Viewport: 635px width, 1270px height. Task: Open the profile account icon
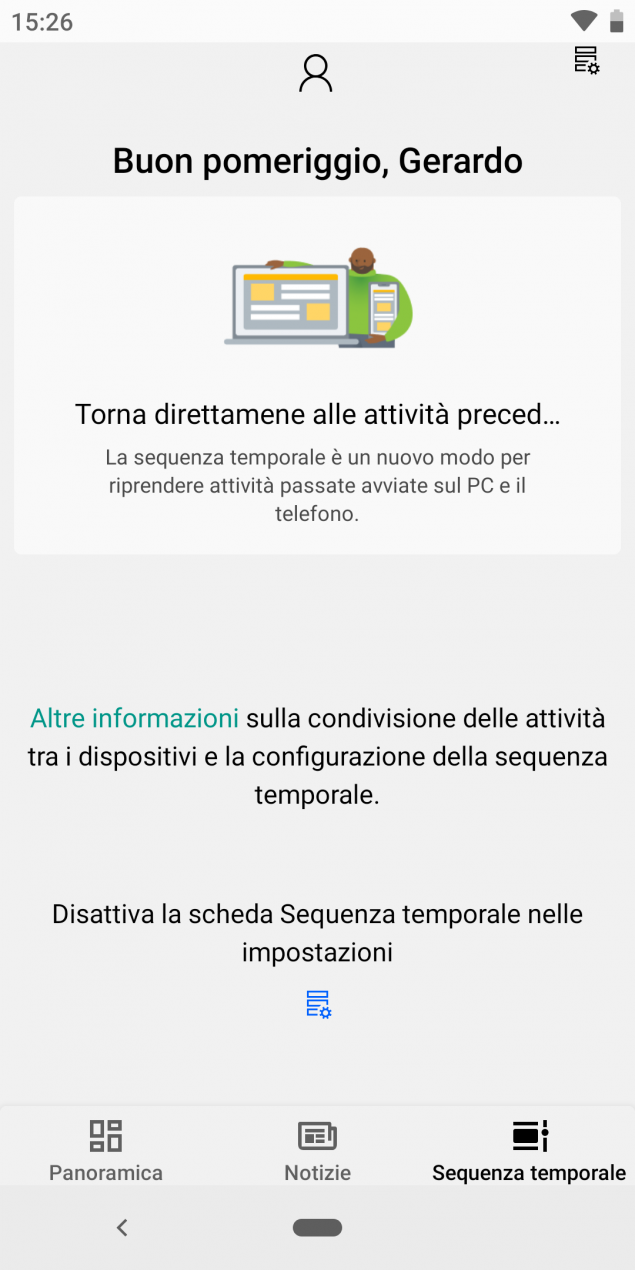pos(316,74)
